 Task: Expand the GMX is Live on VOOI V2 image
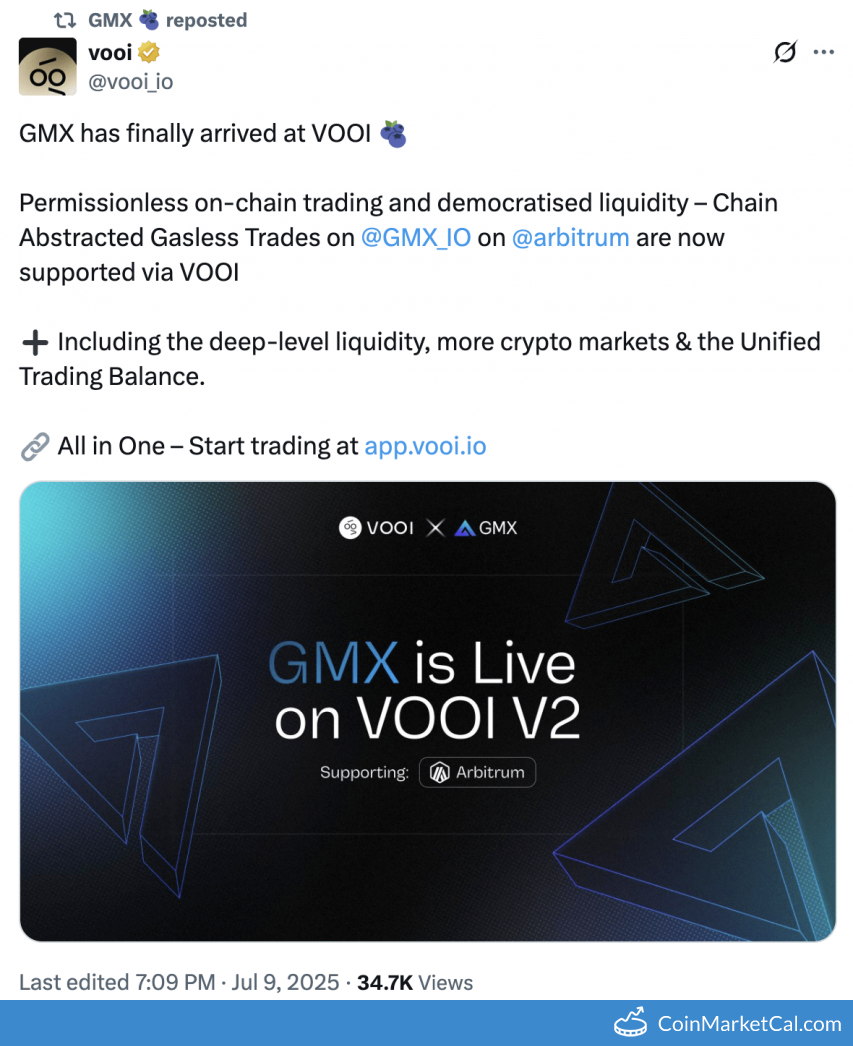click(x=427, y=711)
